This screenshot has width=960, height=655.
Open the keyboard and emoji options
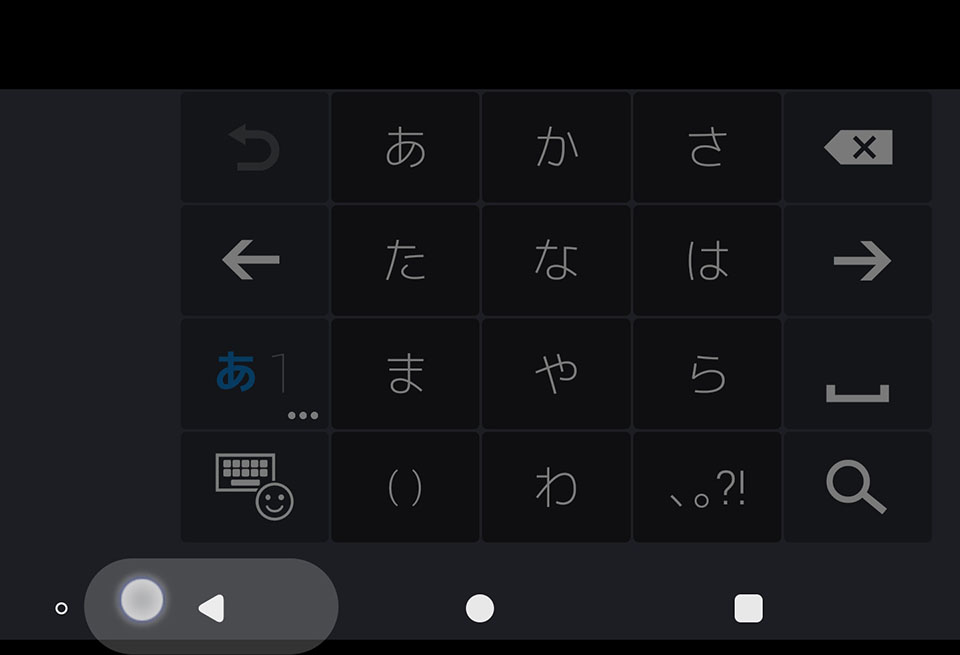pyautogui.click(x=254, y=487)
